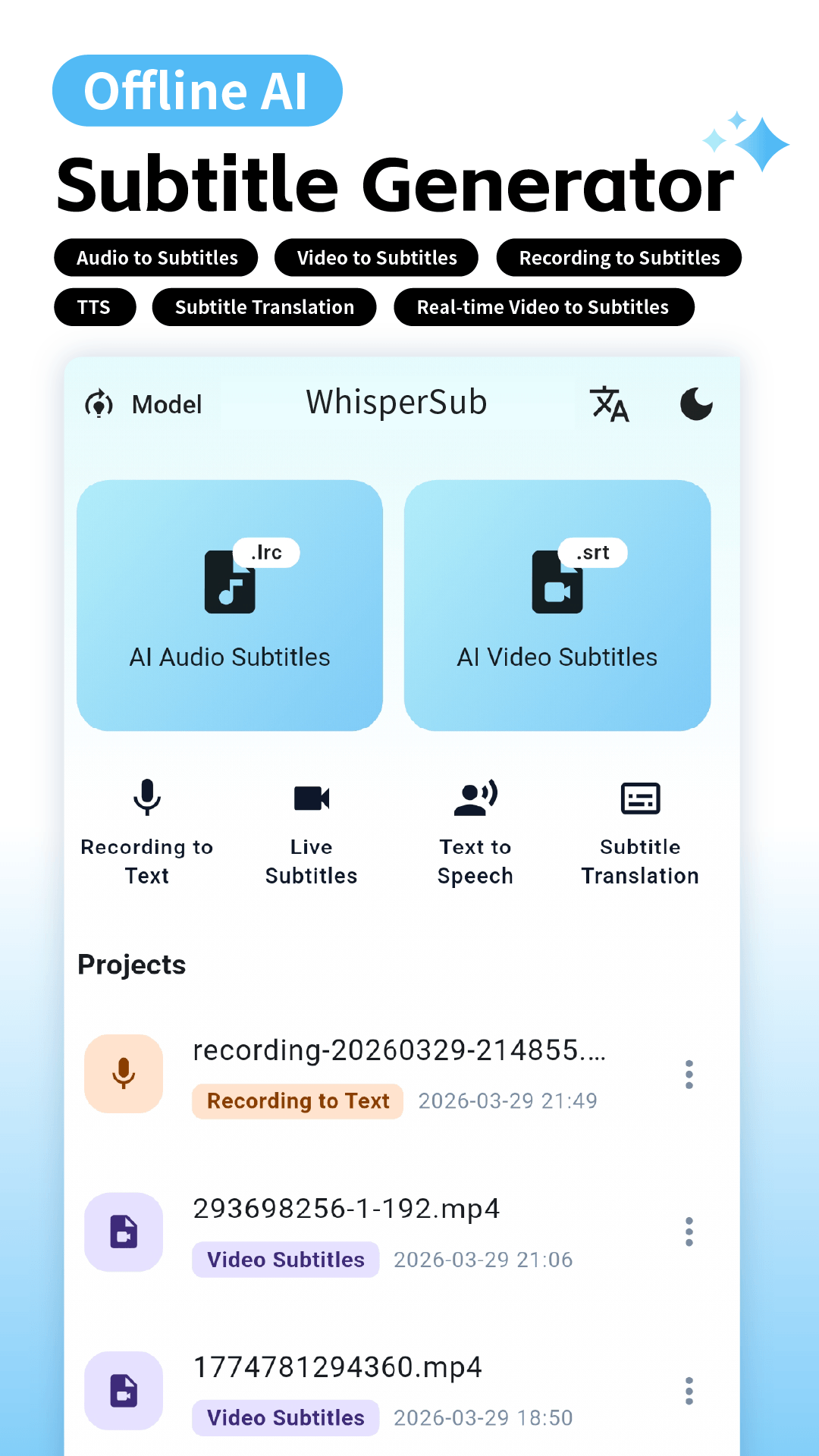The height and width of the screenshot is (1456, 819).
Task: Click the Video Subtitles label tag
Action: [285, 1259]
